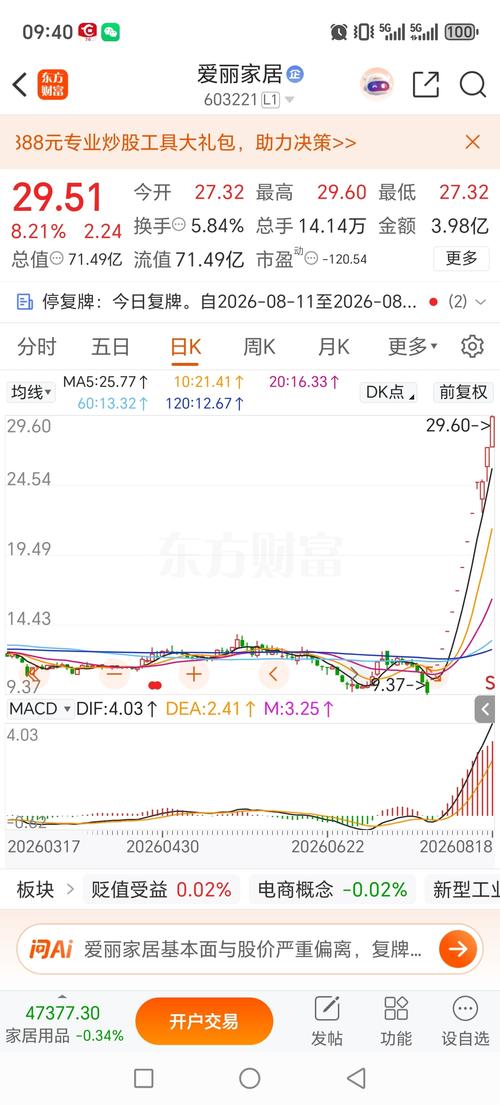
Task: Open the AI assistant avatar
Action: pos(377,85)
